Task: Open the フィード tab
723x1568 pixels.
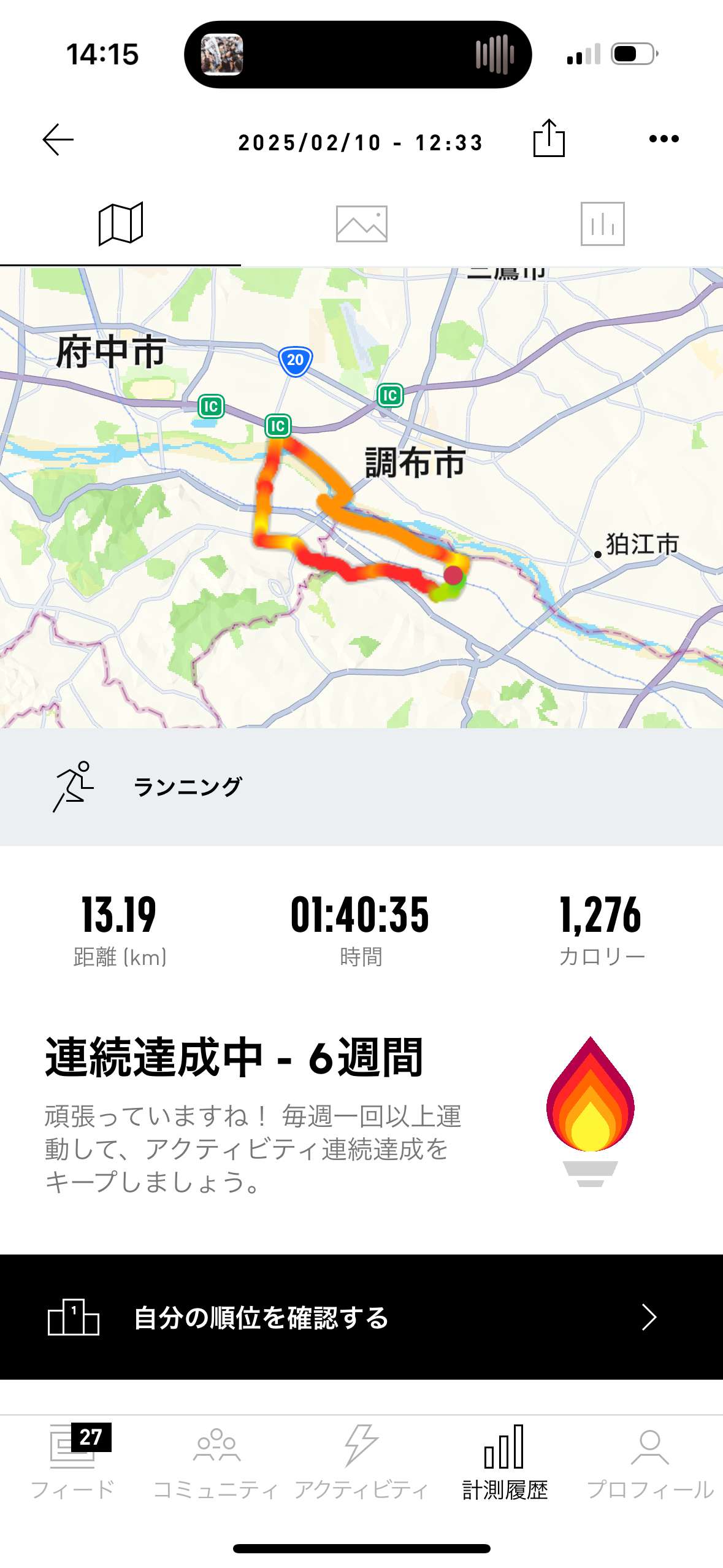Action: tap(72, 1461)
